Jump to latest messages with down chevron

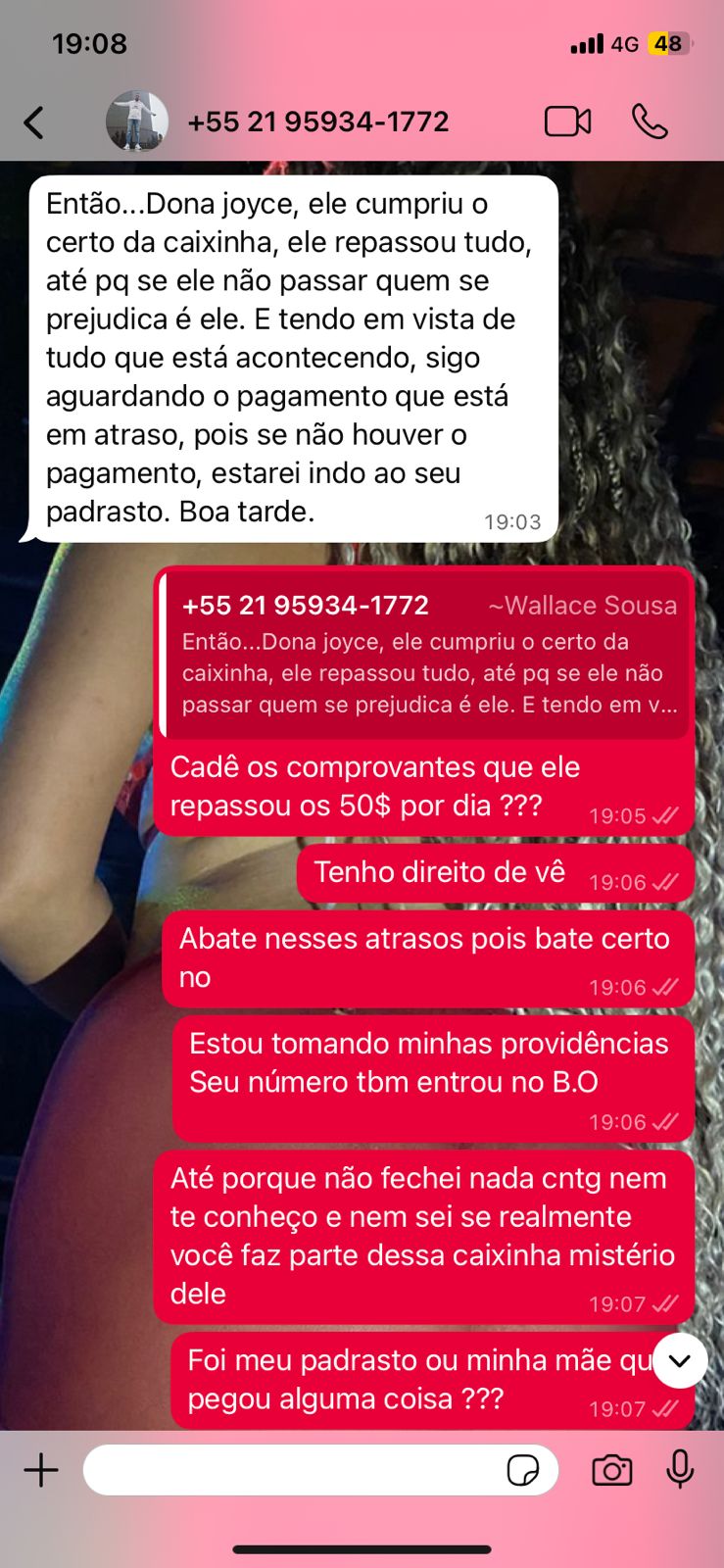680,1360
